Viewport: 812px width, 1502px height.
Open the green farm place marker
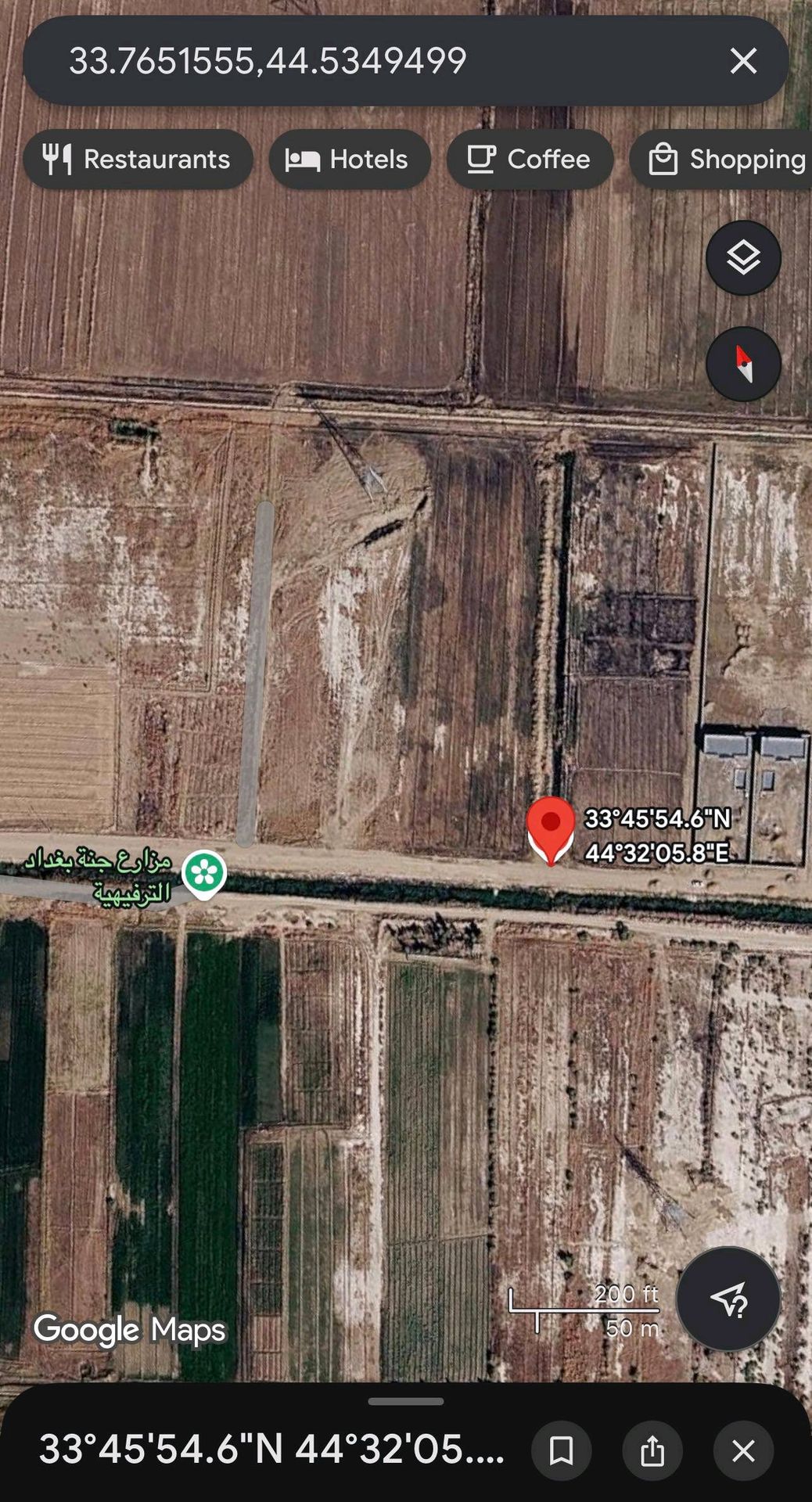204,874
